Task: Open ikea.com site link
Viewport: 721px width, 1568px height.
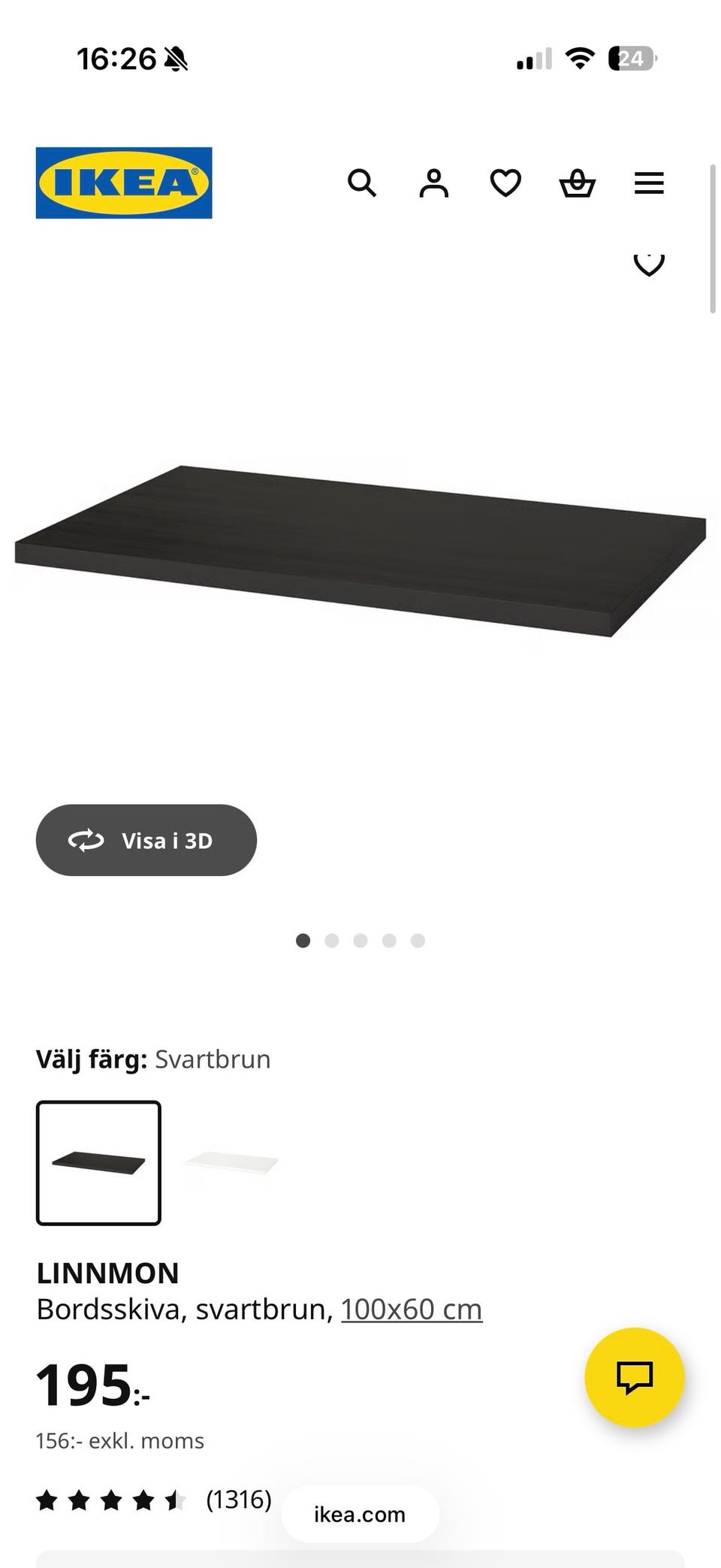Action: [358, 1514]
